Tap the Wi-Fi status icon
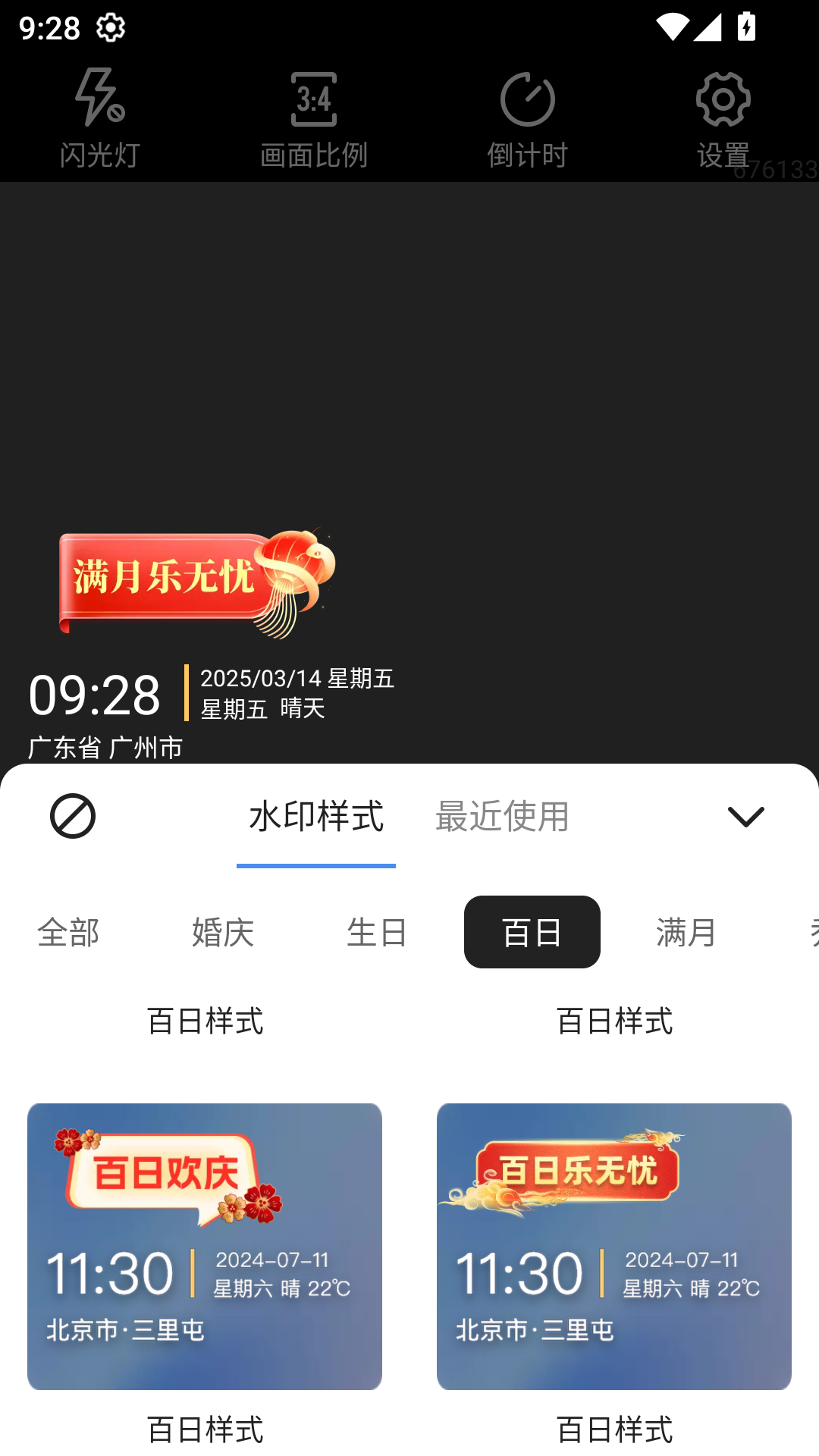The image size is (819, 1456). click(x=672, y=24)
